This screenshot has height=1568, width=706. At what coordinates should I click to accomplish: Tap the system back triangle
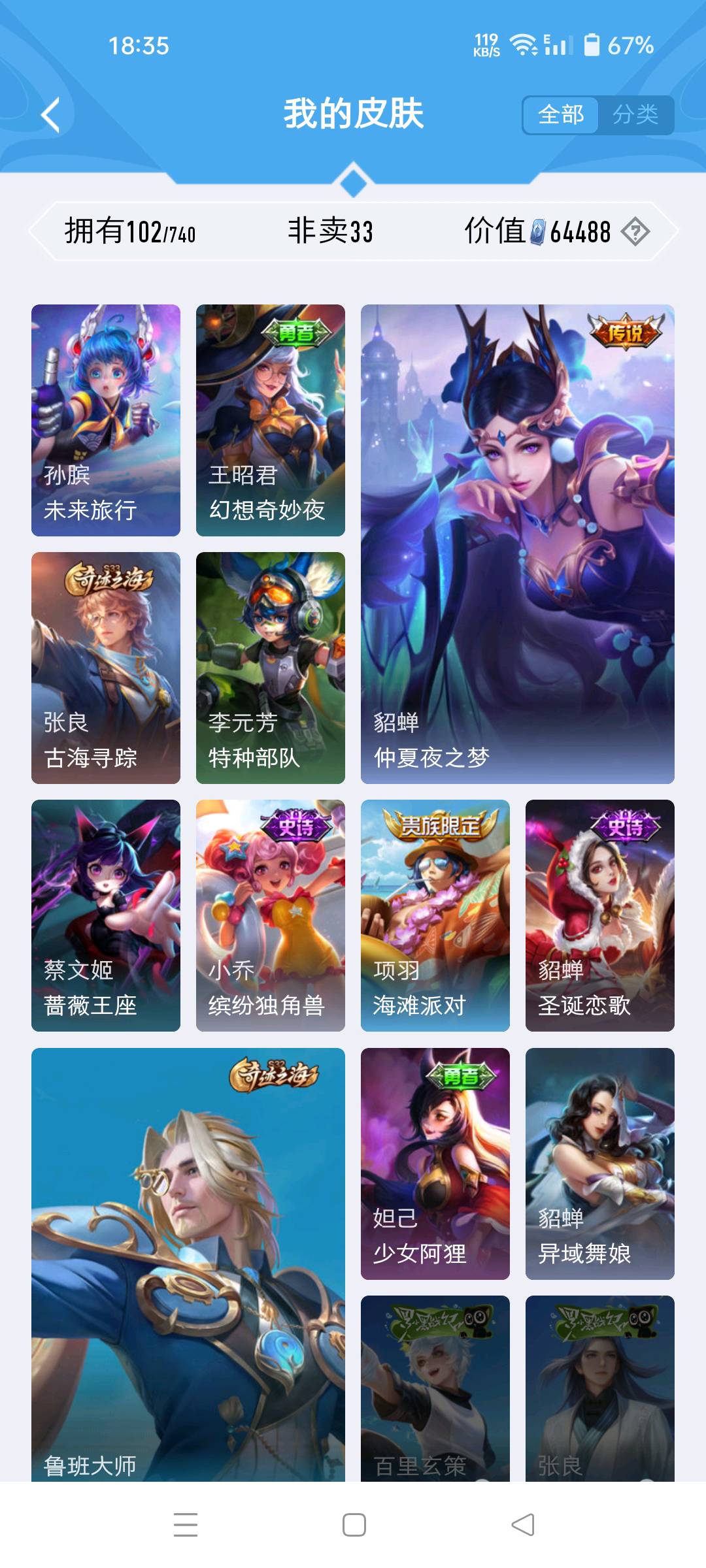tap(522, 1525)
